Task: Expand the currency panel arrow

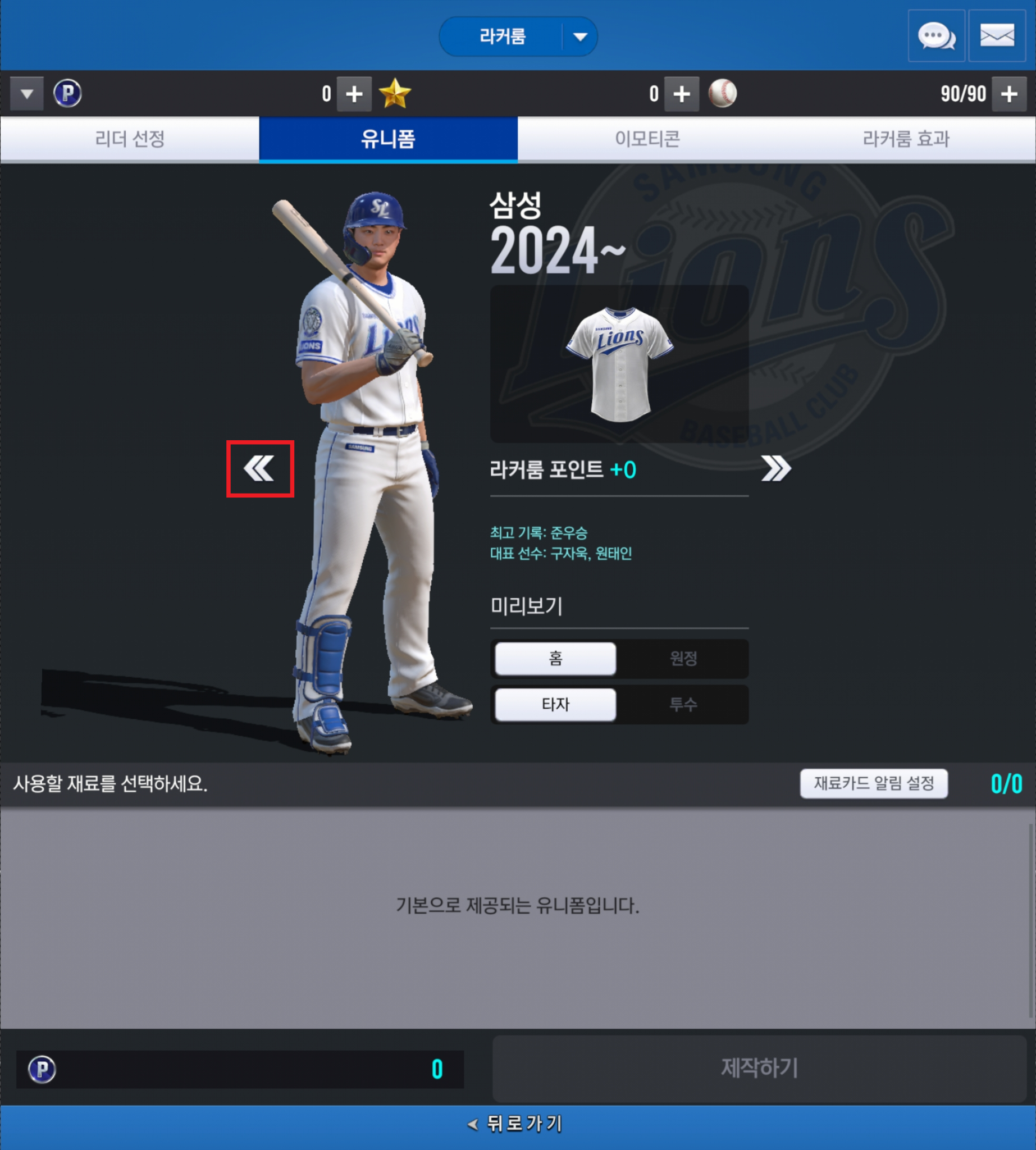Action: point(27,93)
